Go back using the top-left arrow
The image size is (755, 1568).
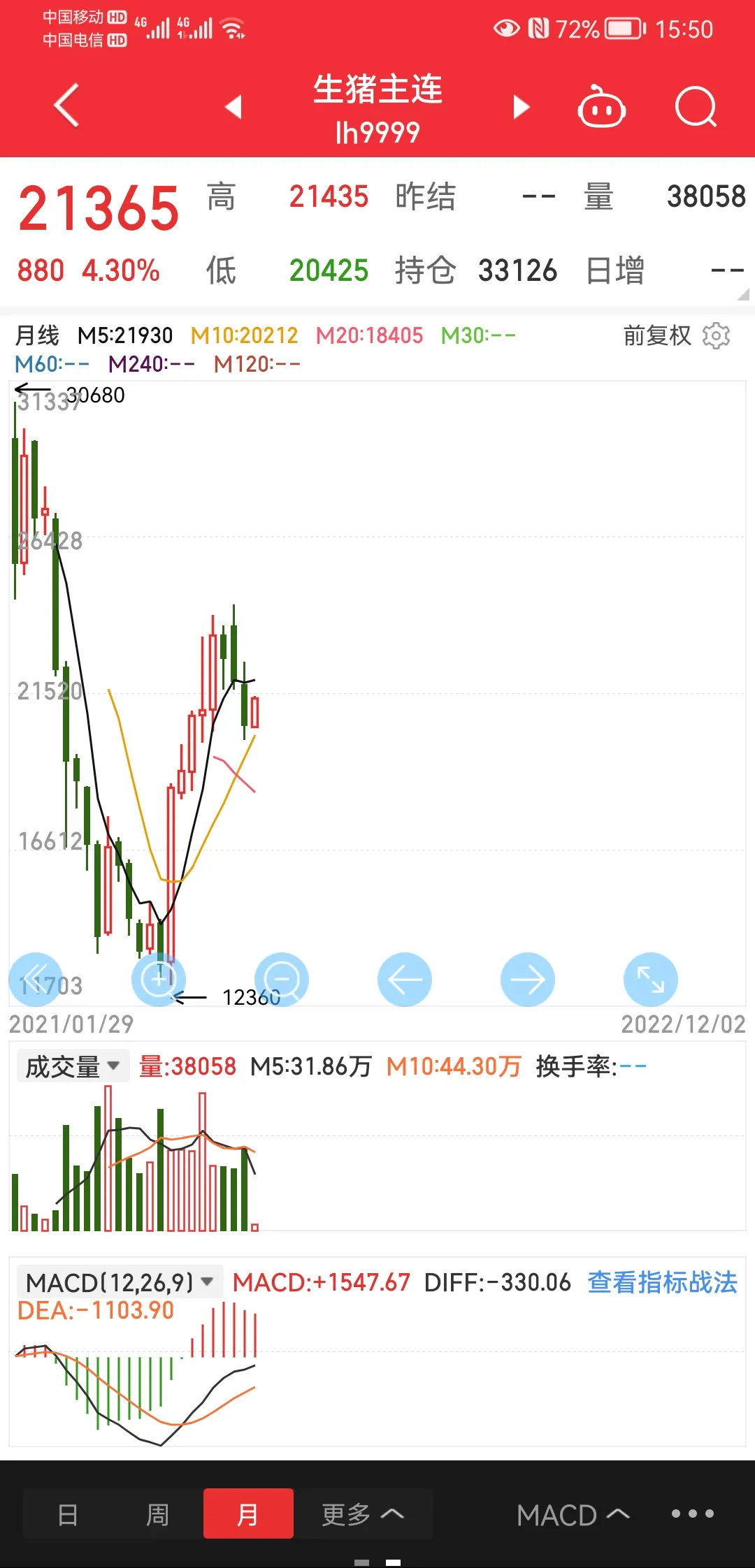pyautogui.click(x=66, y=106)
